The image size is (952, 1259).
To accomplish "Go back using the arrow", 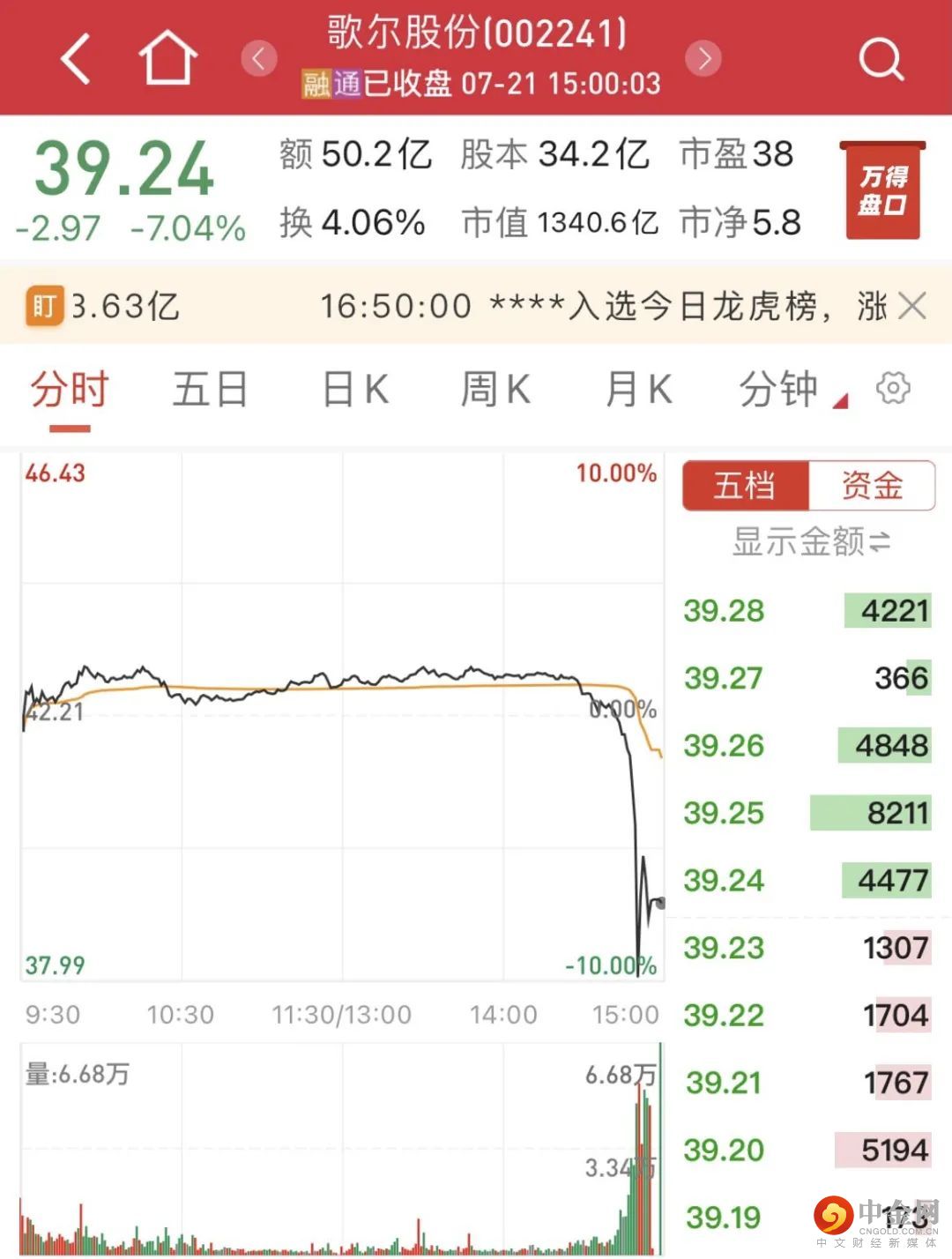I will (x=76, y=59).
